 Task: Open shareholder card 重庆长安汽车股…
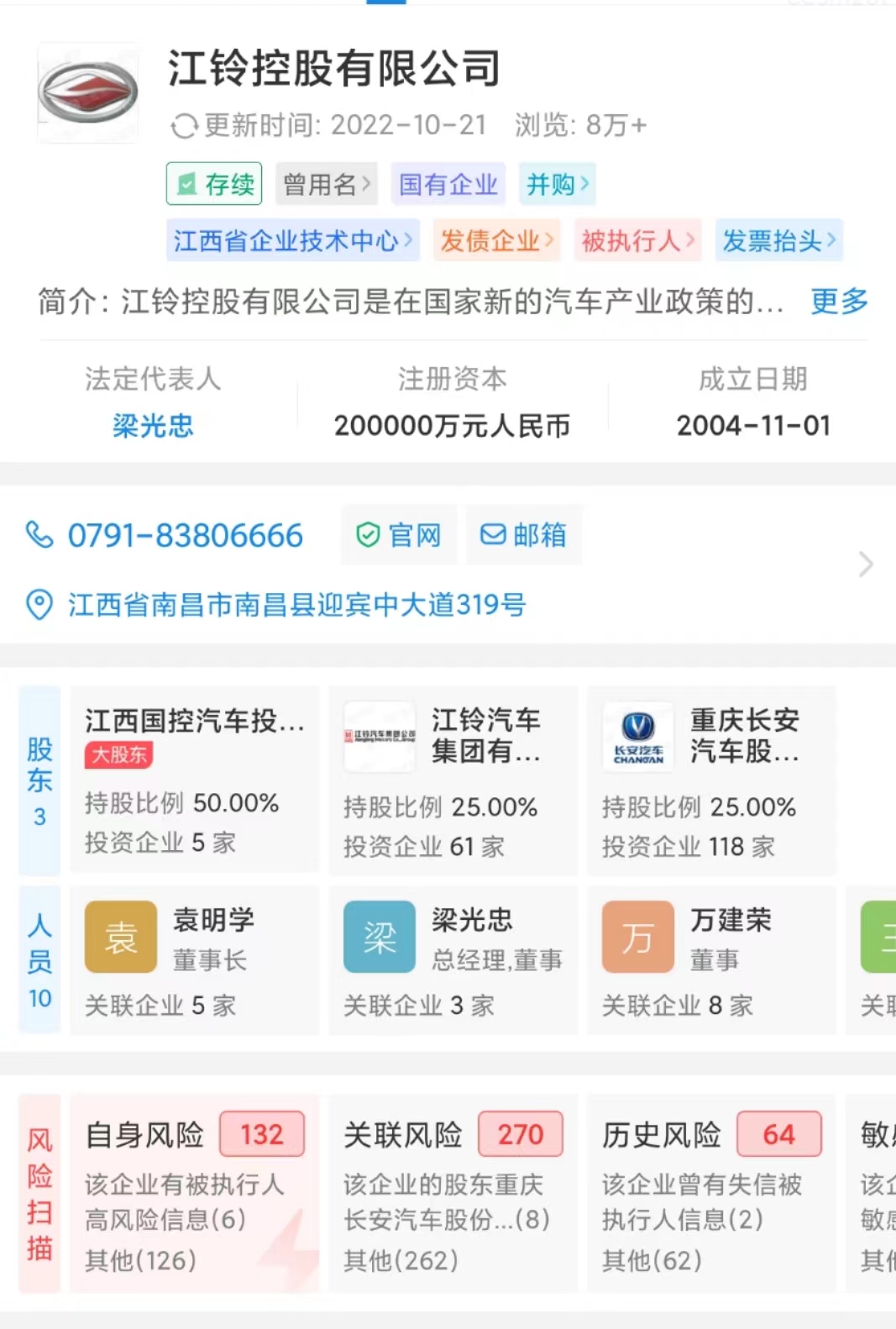[711, 780]
